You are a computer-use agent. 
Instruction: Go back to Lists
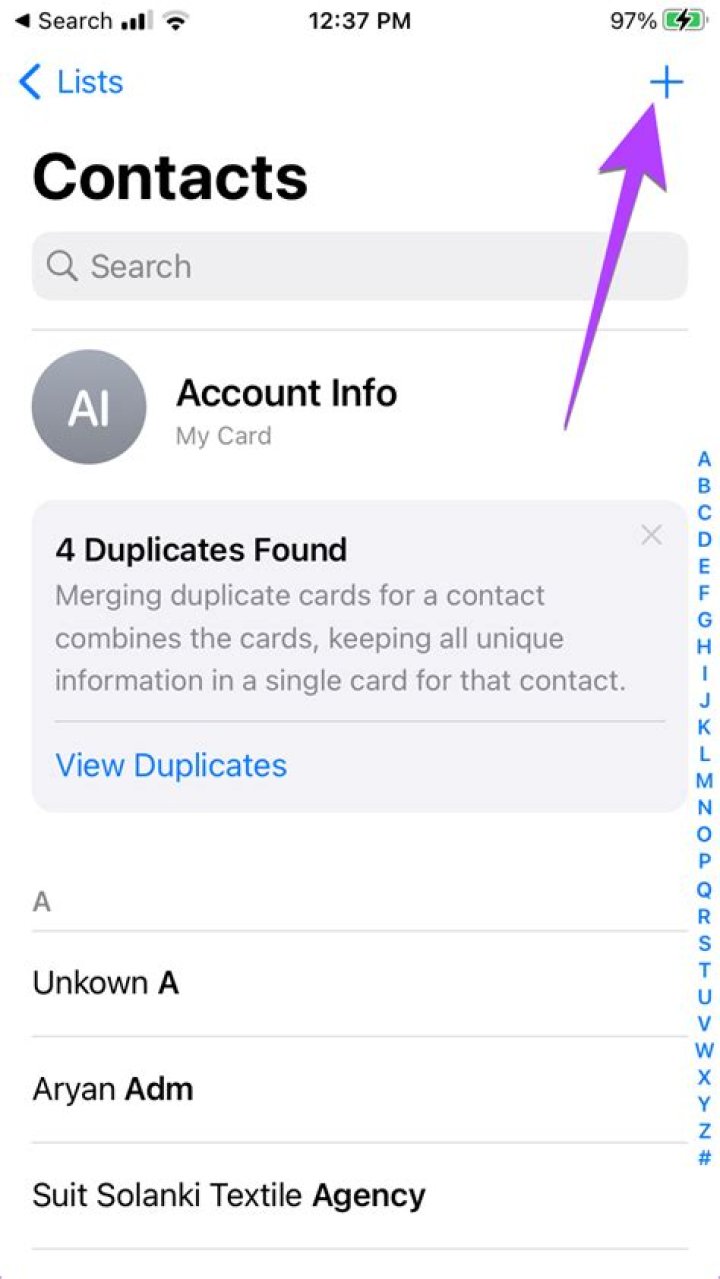pos(71,82)
